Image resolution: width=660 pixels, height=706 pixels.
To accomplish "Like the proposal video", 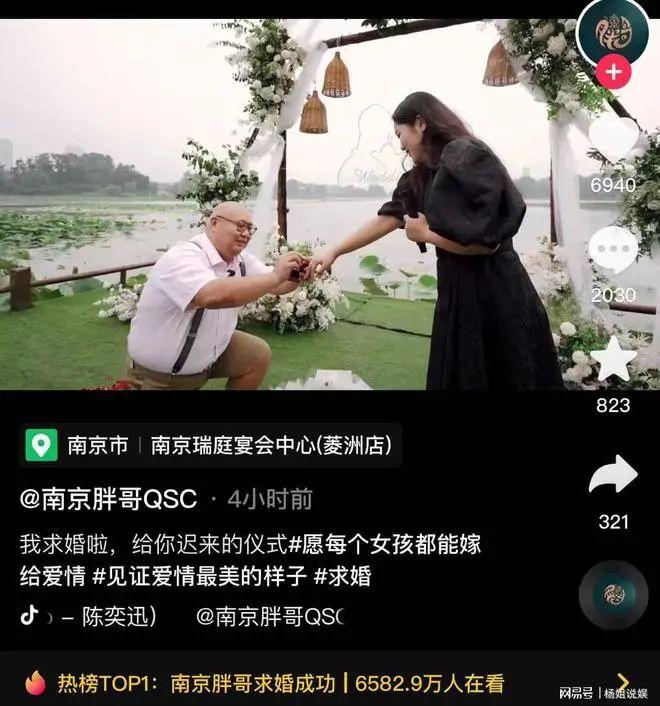I will coord(613,140).
